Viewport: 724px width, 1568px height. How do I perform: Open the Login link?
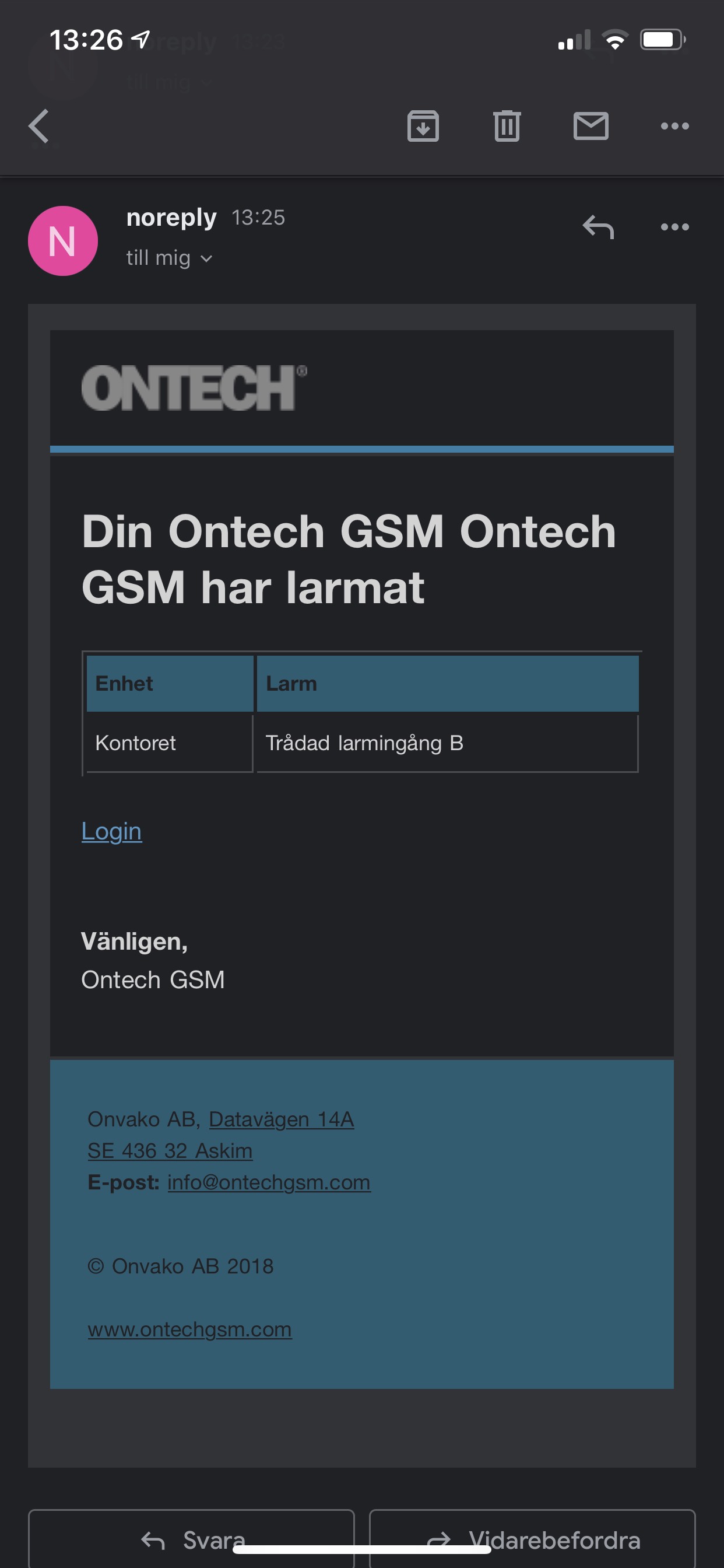click(x=112, y=831)
